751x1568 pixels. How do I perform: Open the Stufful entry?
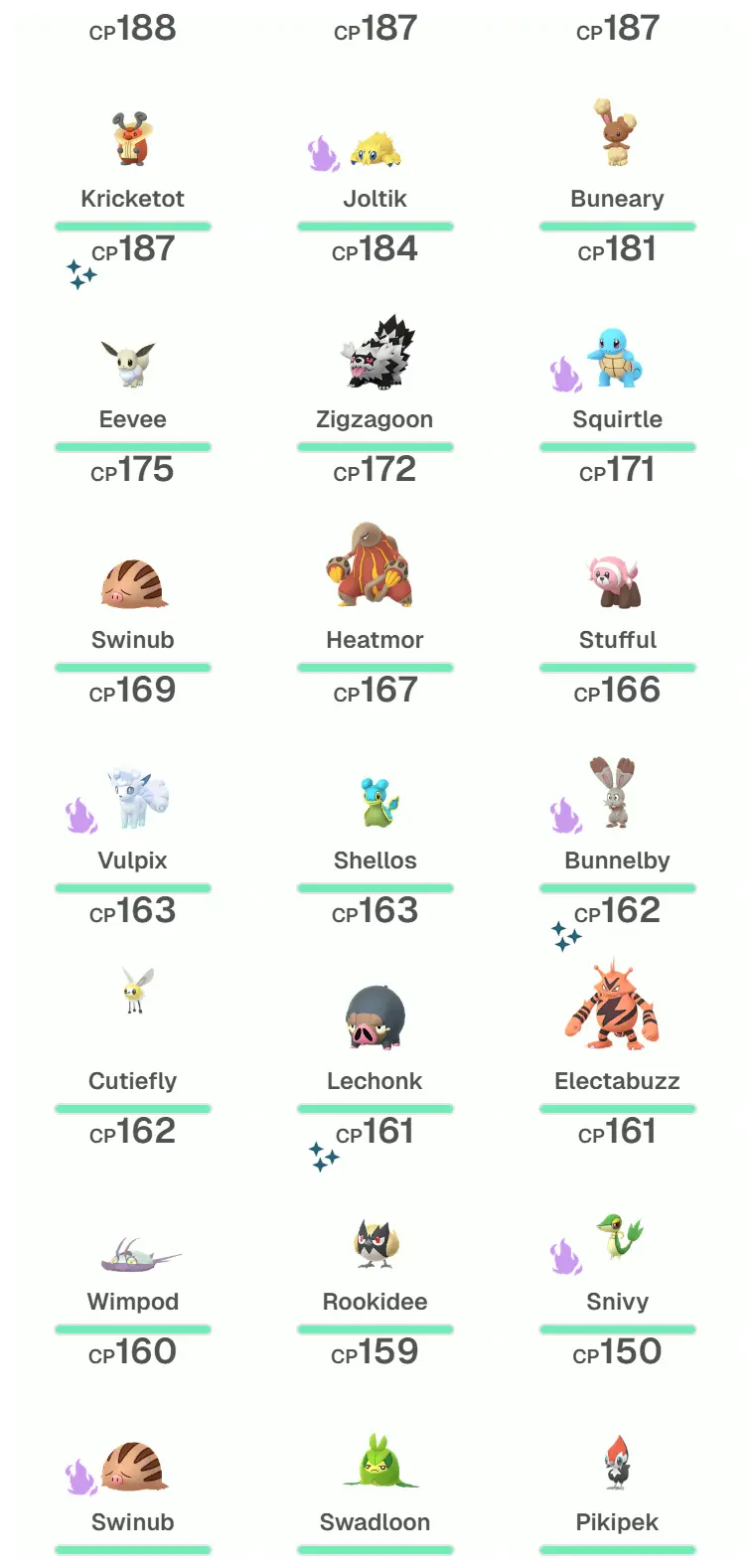(x=615, y=583)
